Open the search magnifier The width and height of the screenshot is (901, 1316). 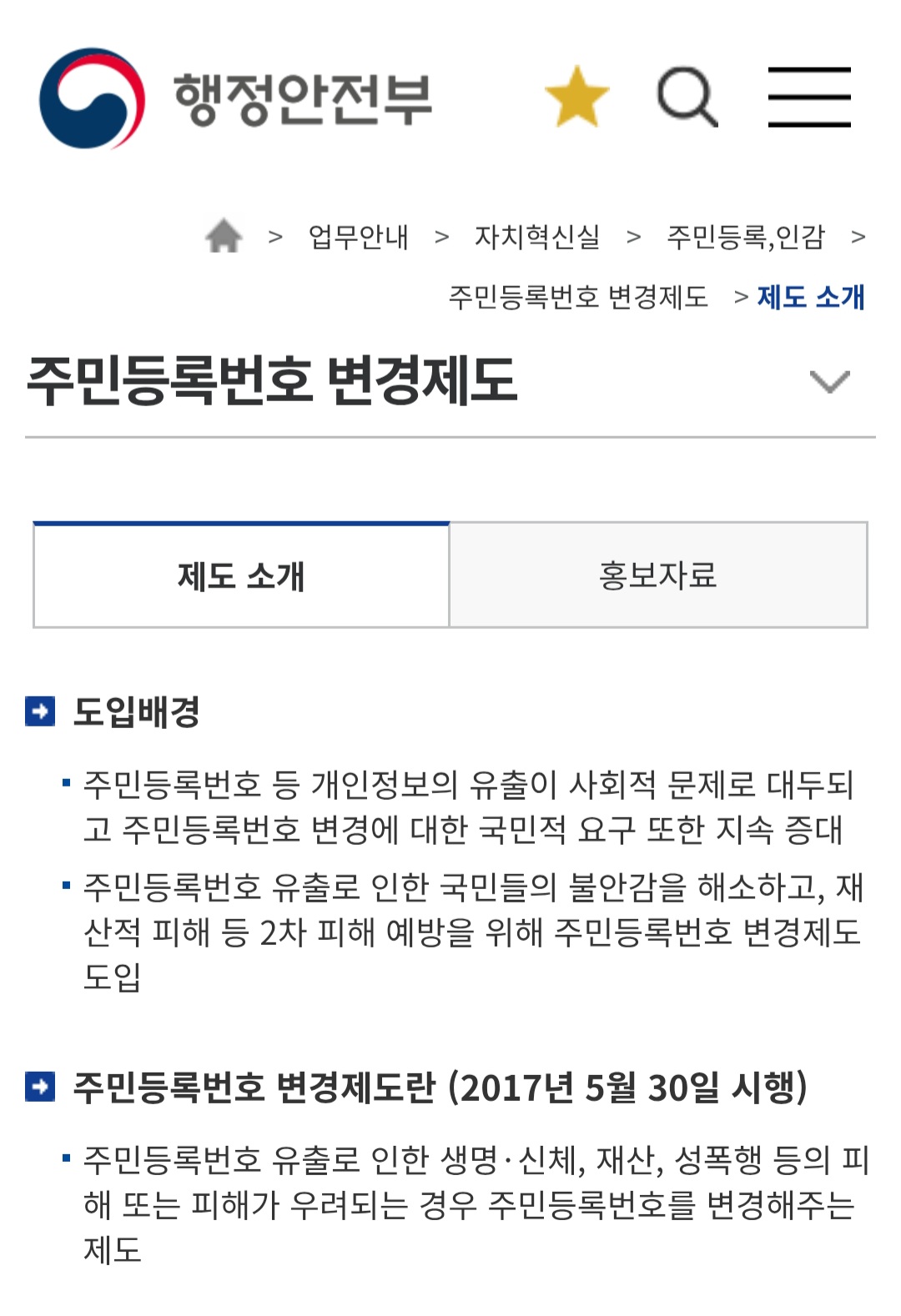click(x=687, y=97)
